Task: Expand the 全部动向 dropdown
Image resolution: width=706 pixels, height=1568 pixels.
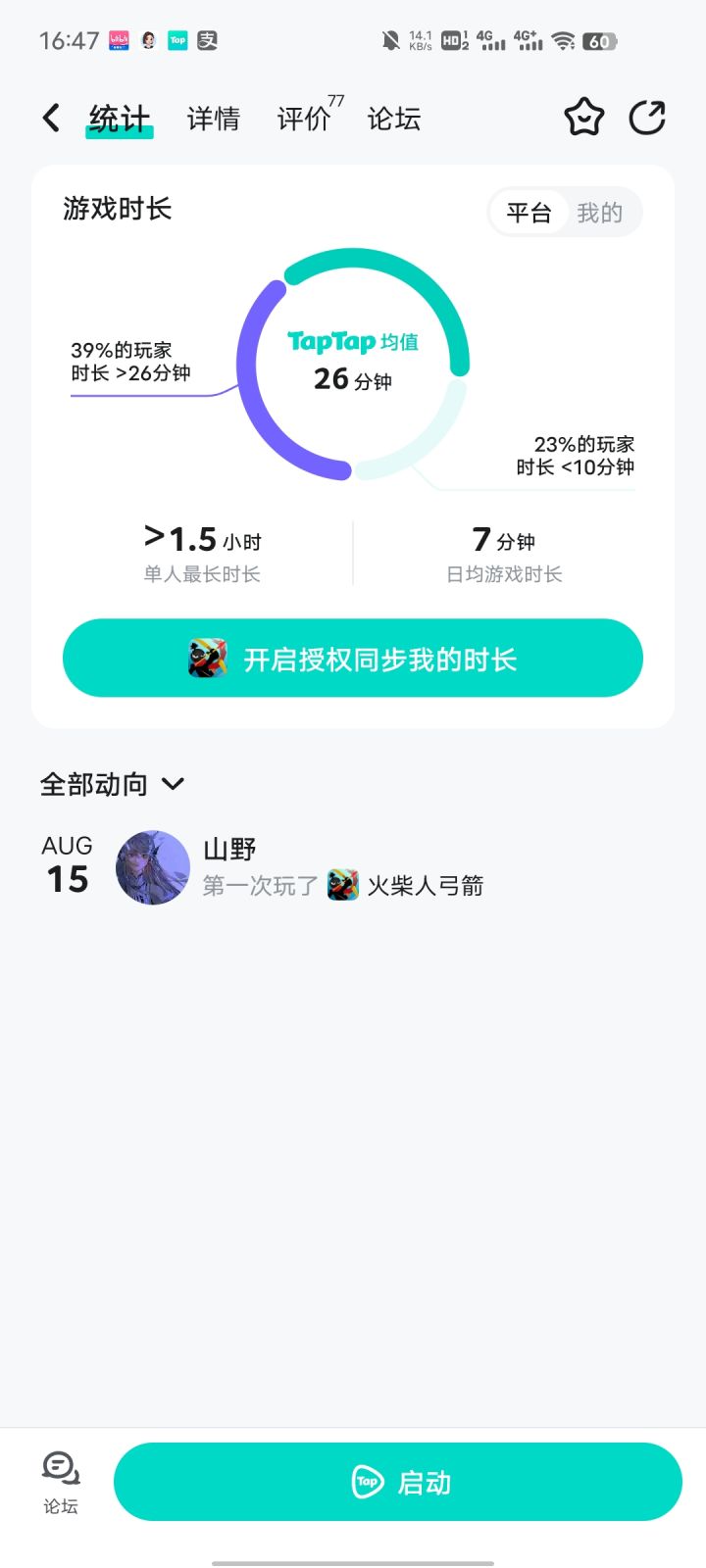Action: (x=112, y=784)
